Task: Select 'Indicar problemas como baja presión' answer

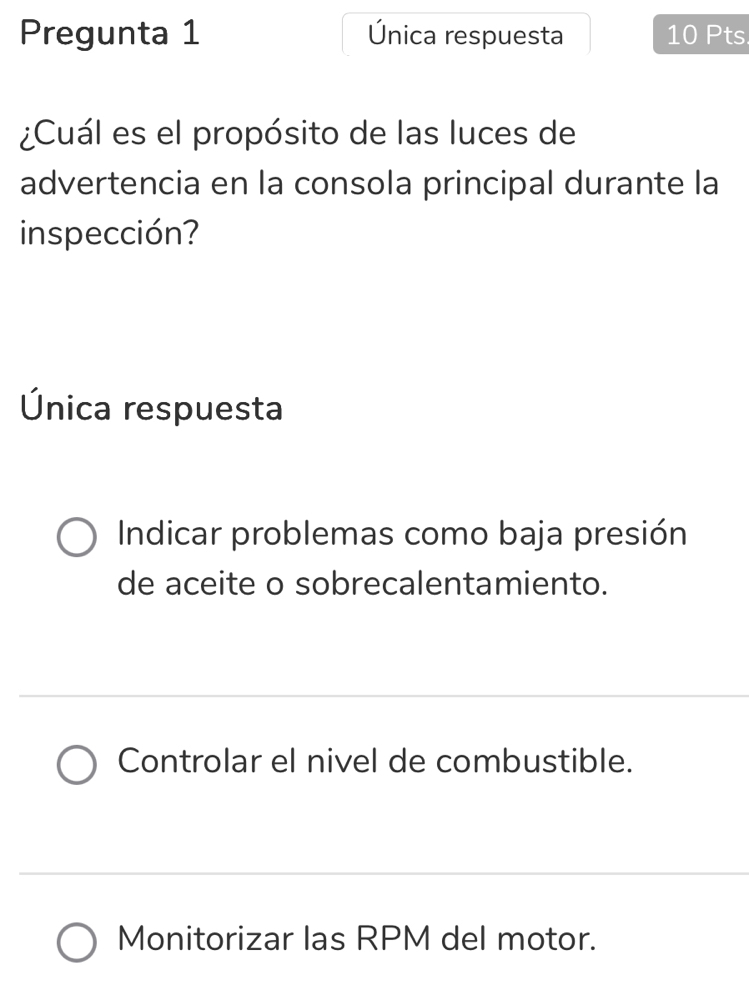Action: tap(77, 537)
